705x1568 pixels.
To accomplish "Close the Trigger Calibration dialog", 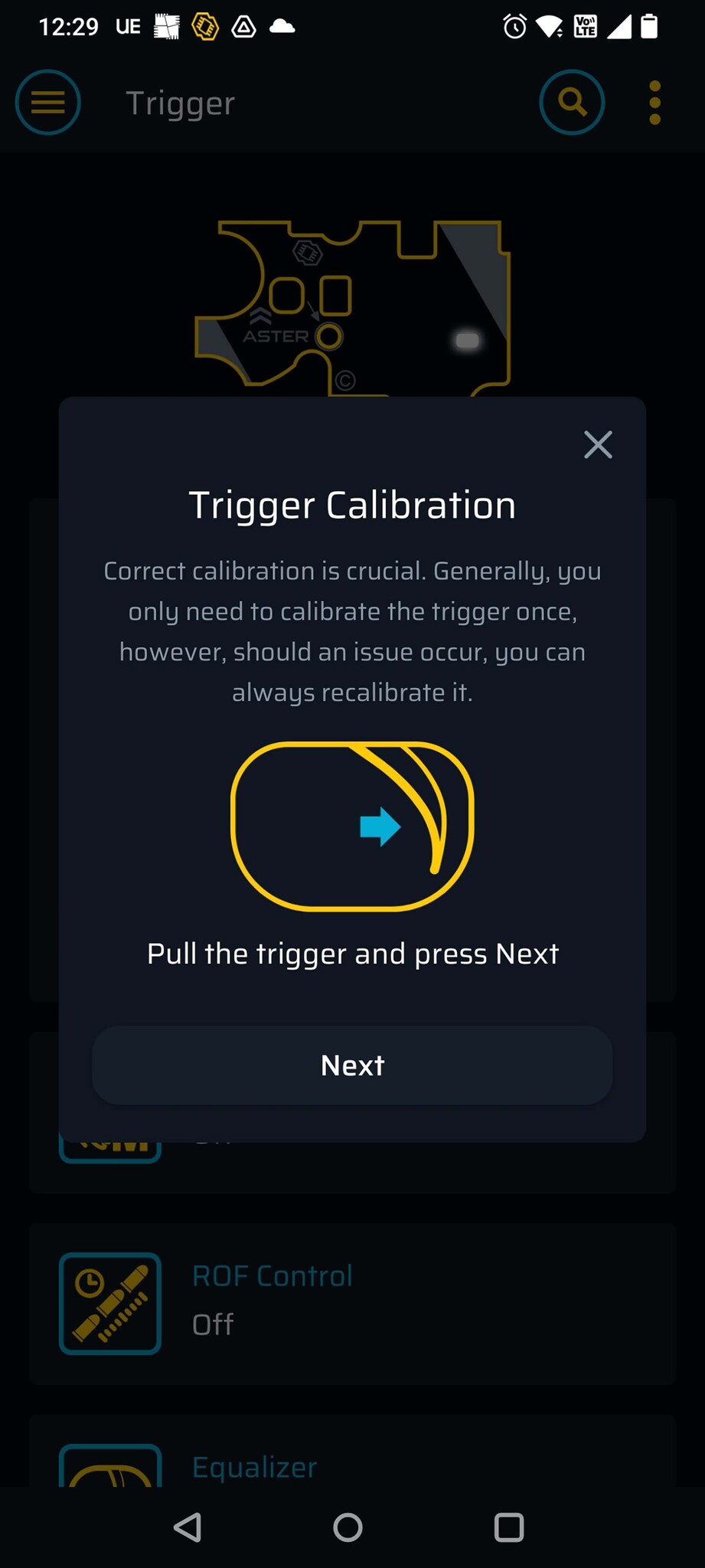I will pyautogui.click(x=598, y=444).
